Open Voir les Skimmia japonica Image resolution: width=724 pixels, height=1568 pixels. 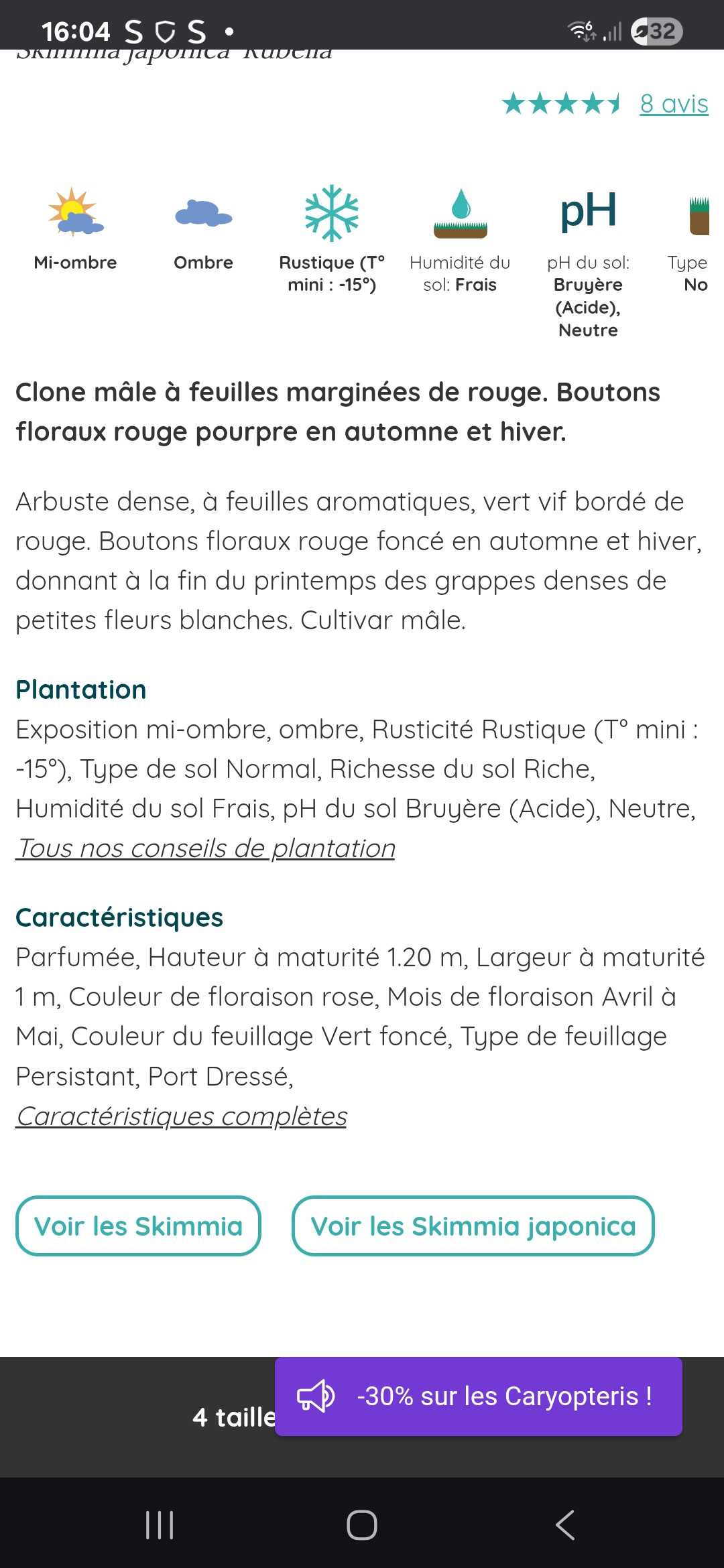(473, 1226)
